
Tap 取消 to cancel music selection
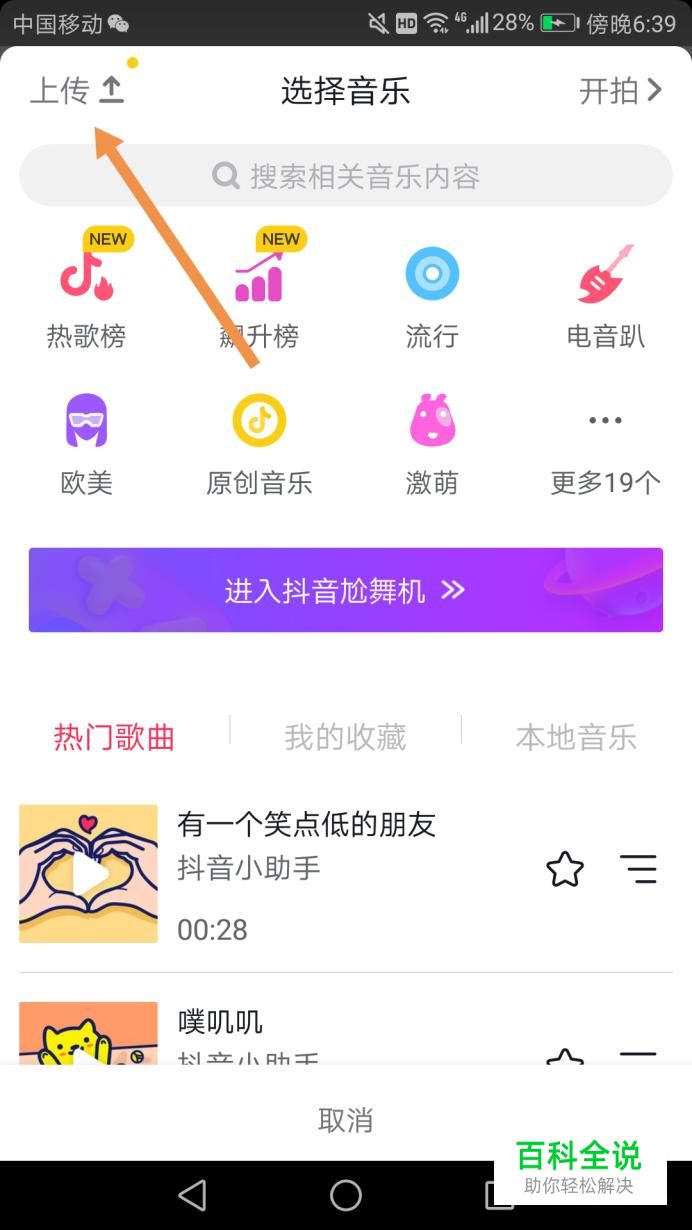point(346,1120)
